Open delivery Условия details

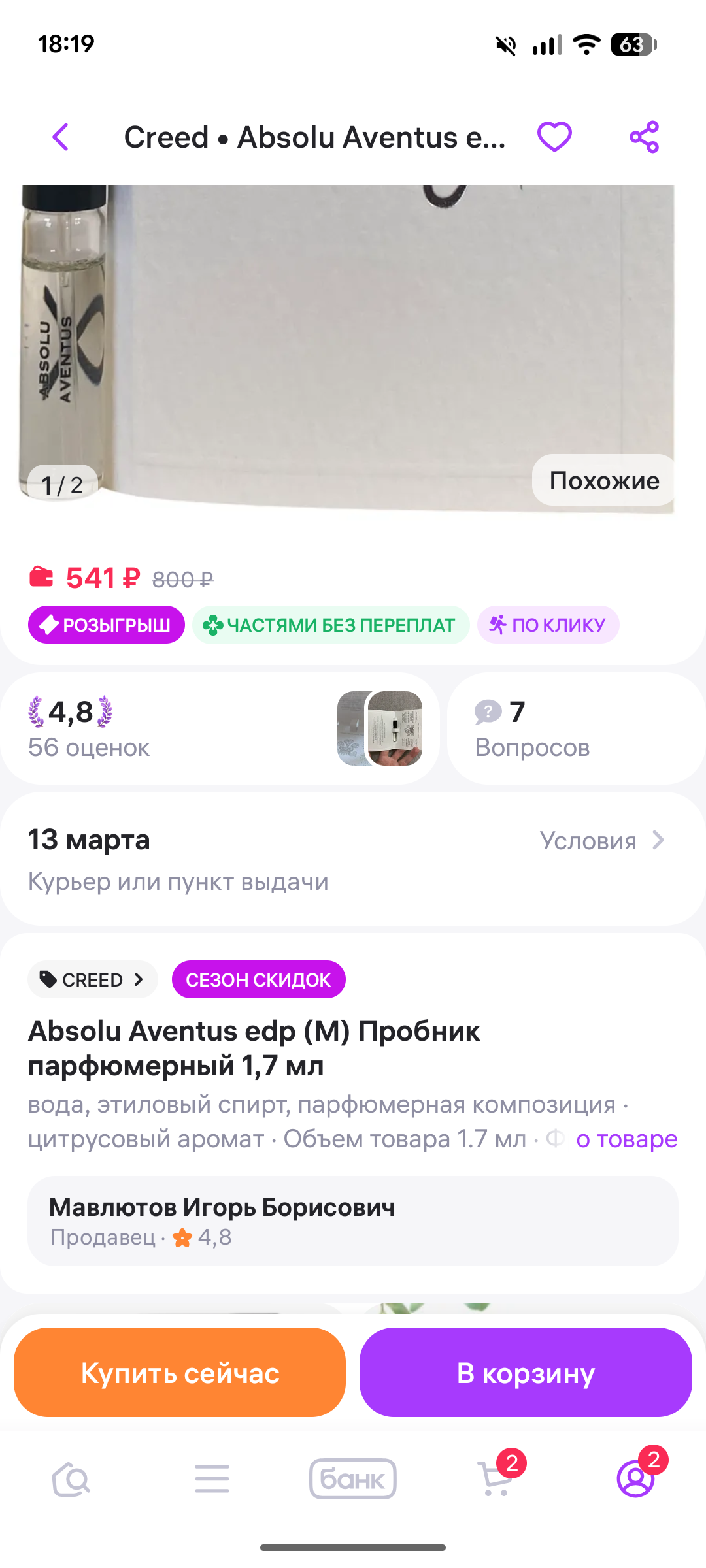pyautogui.click(x=601, y=841)
